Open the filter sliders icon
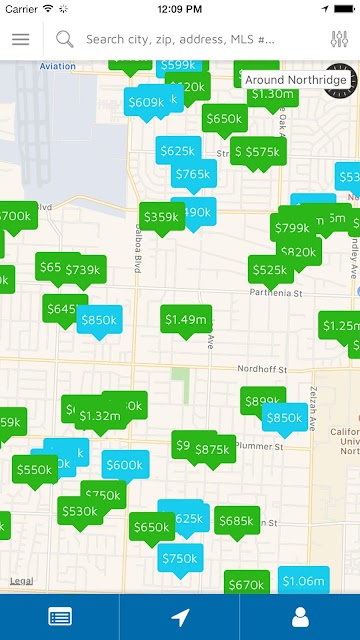 [339, 39]
